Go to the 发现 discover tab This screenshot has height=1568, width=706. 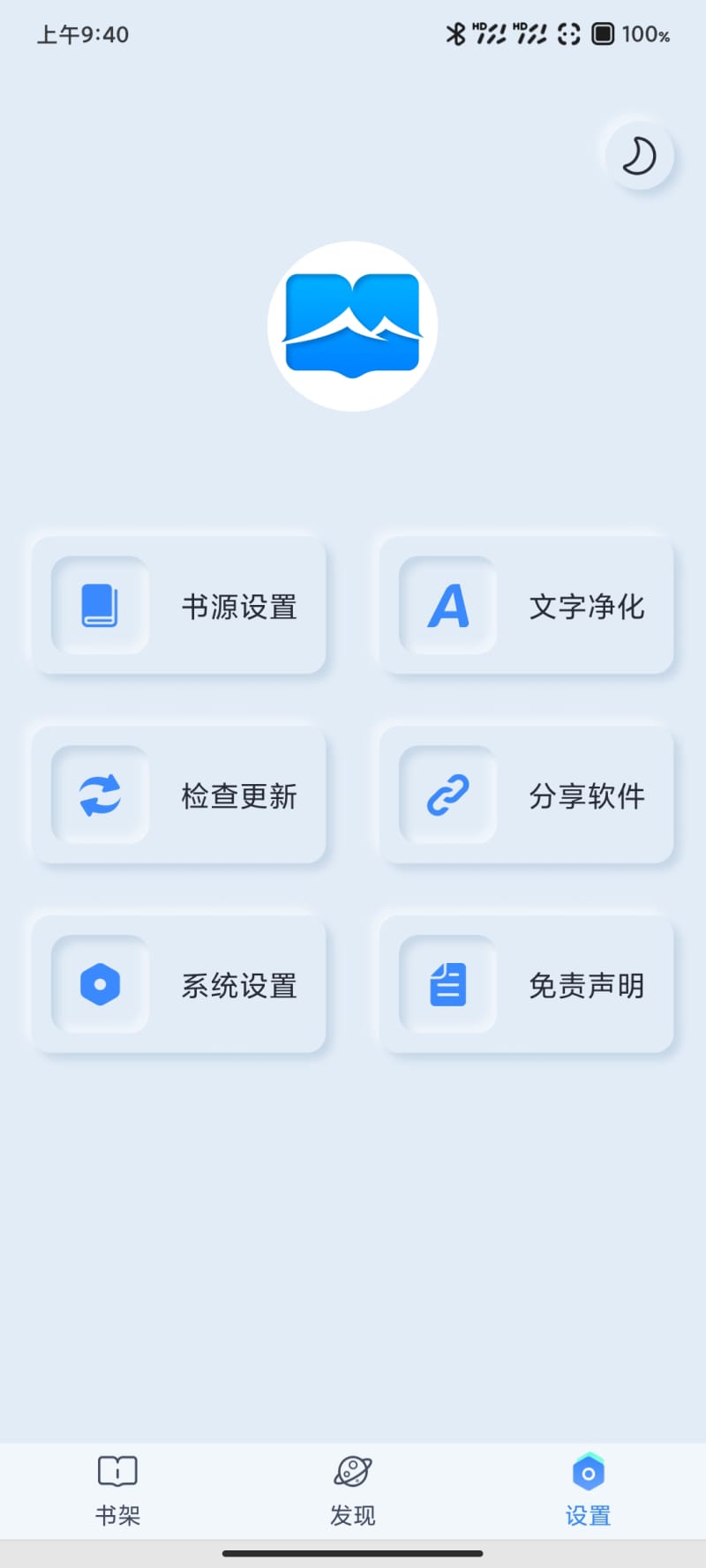353,1490
